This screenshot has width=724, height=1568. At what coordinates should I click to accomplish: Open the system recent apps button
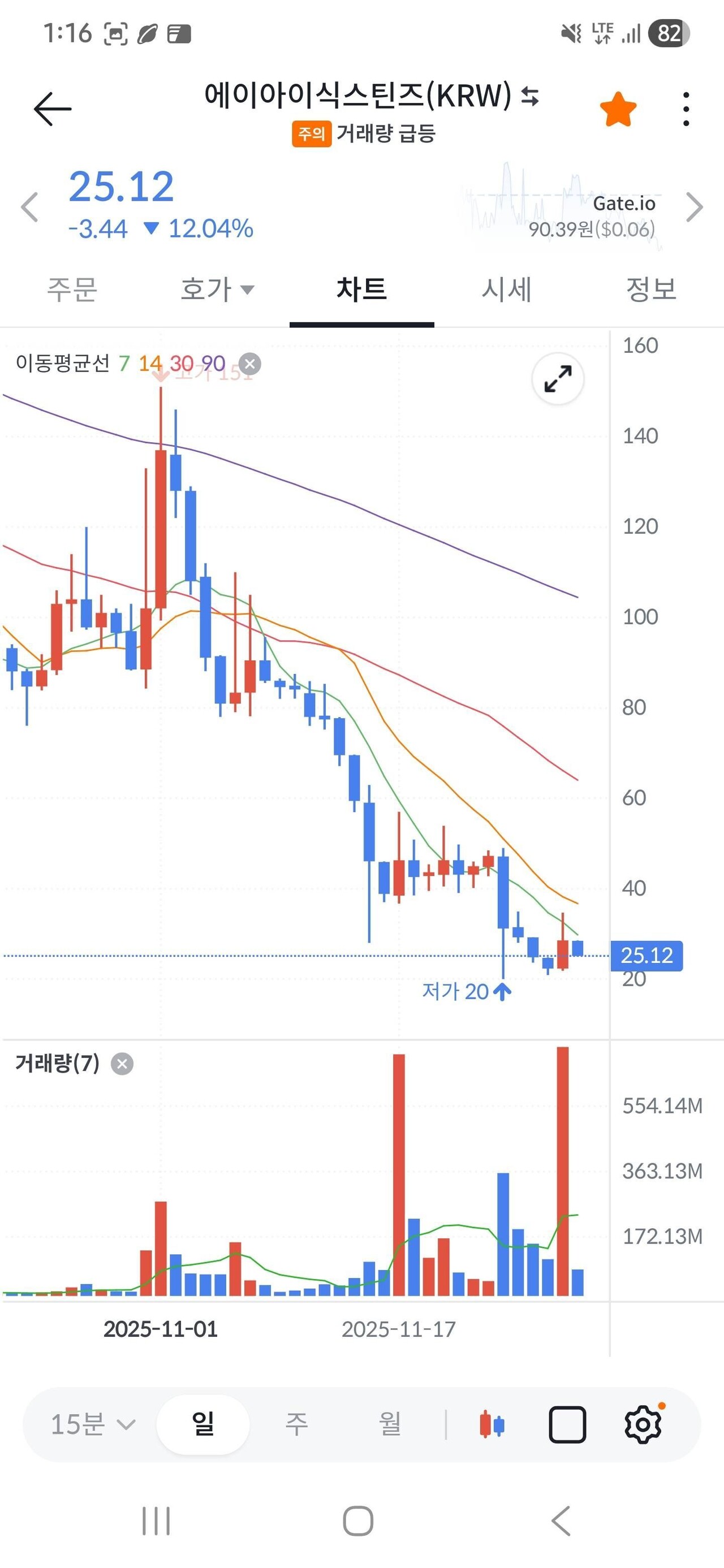156,1521
